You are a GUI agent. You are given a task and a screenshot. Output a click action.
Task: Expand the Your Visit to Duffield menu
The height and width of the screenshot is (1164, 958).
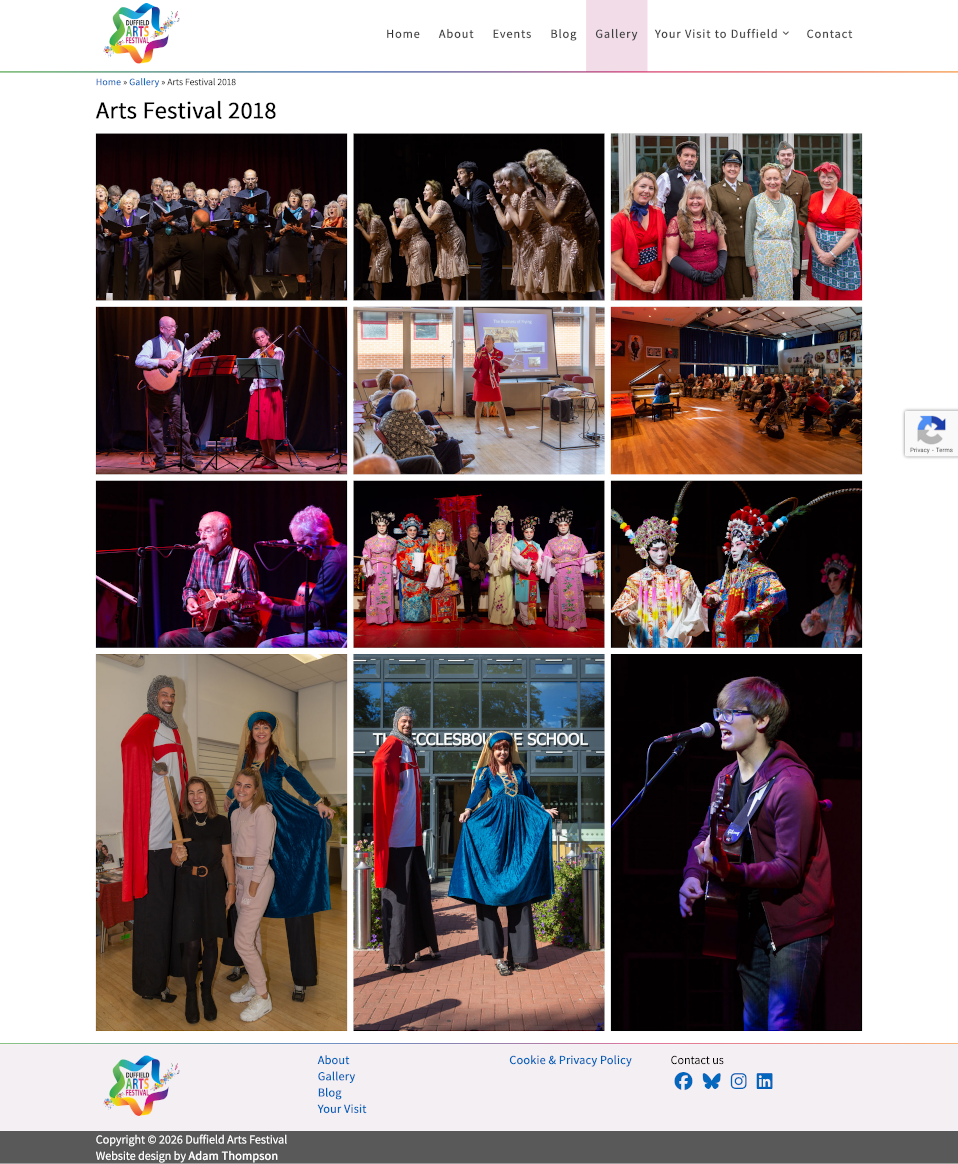click(721, 34)
